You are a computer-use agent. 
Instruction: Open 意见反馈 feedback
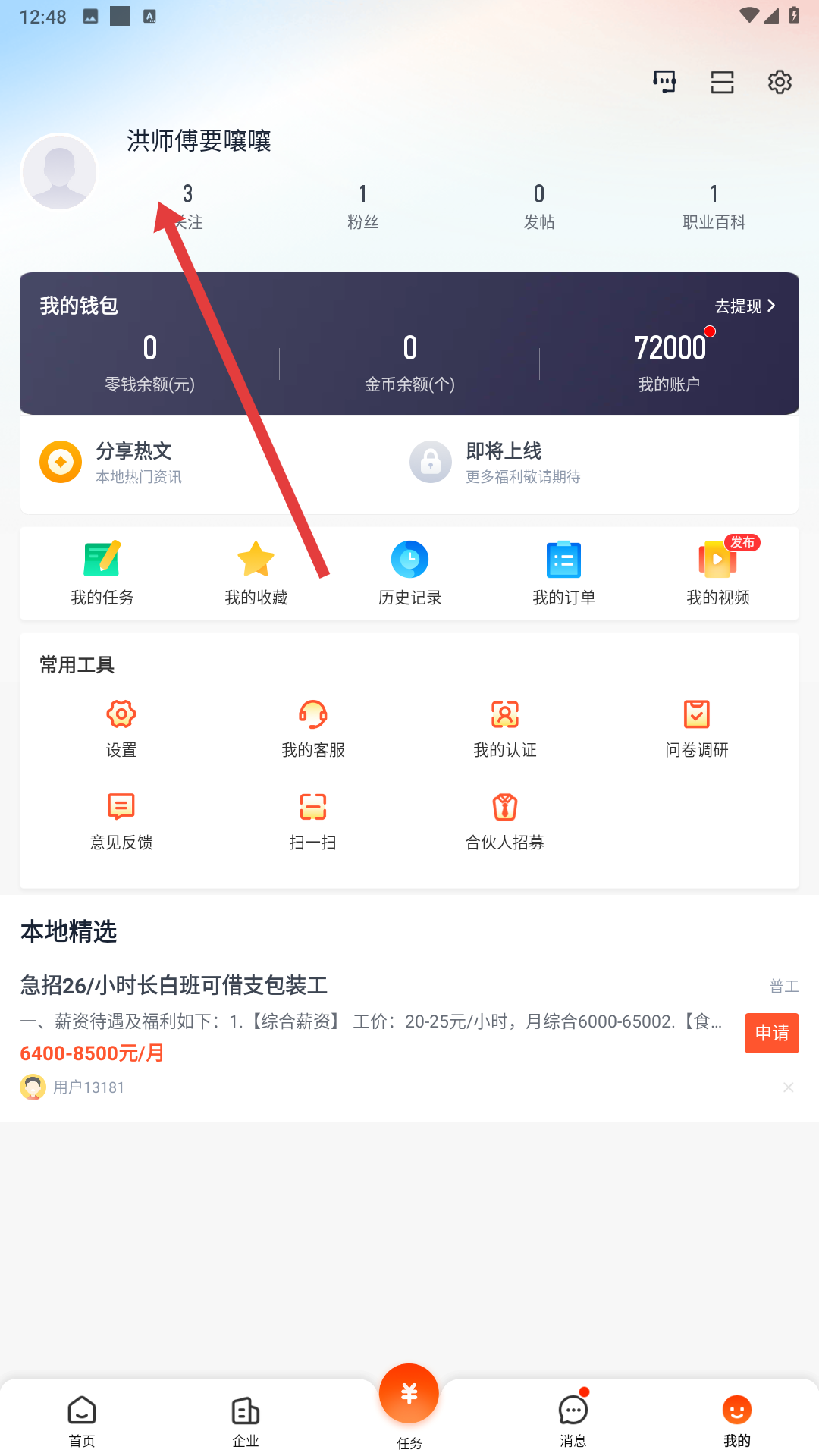[x=121, y=821]
